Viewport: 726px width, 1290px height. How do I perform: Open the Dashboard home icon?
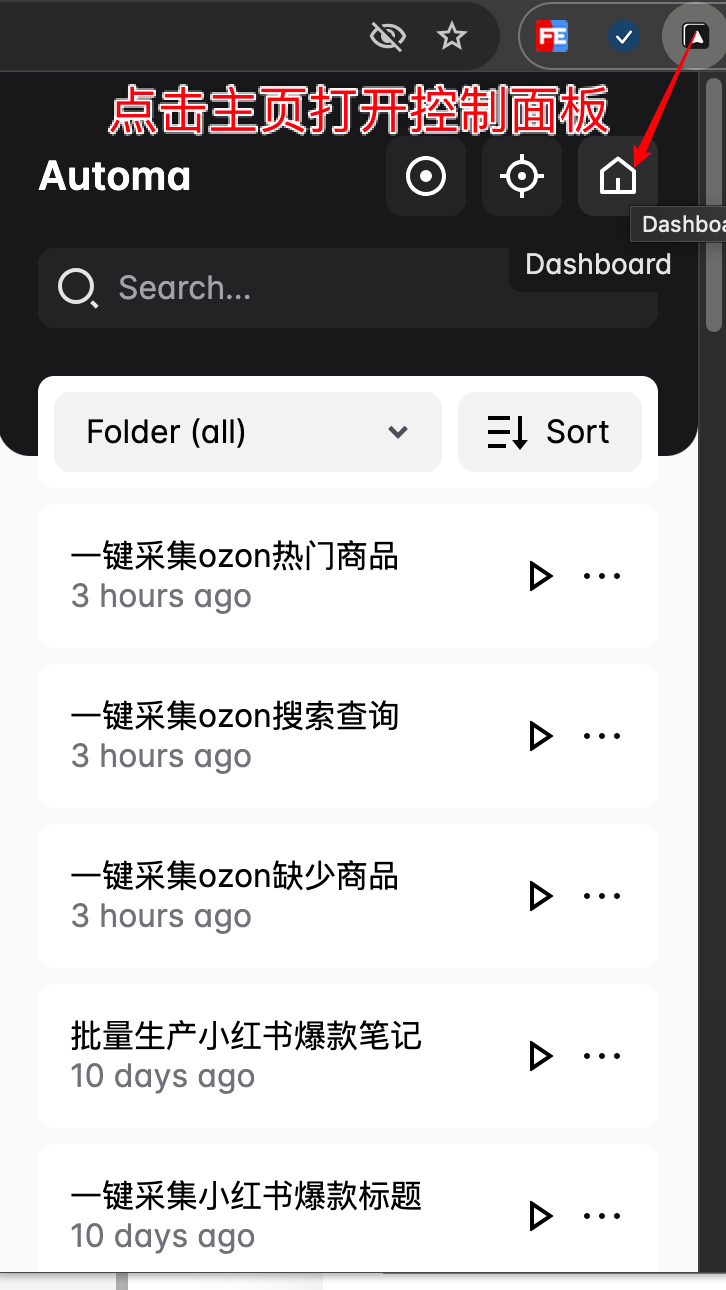coord(617,177)
